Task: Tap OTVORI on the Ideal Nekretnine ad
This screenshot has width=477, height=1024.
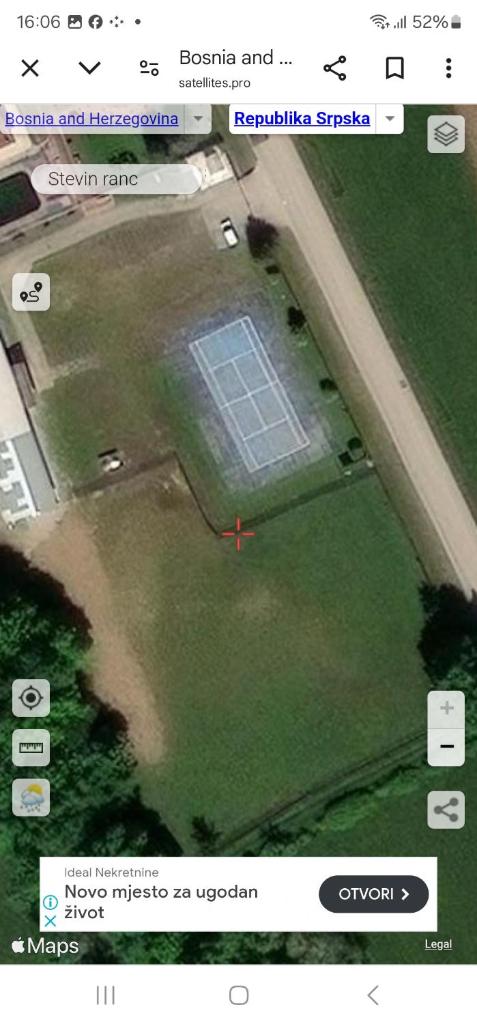Action: click(x=374, y=894)
